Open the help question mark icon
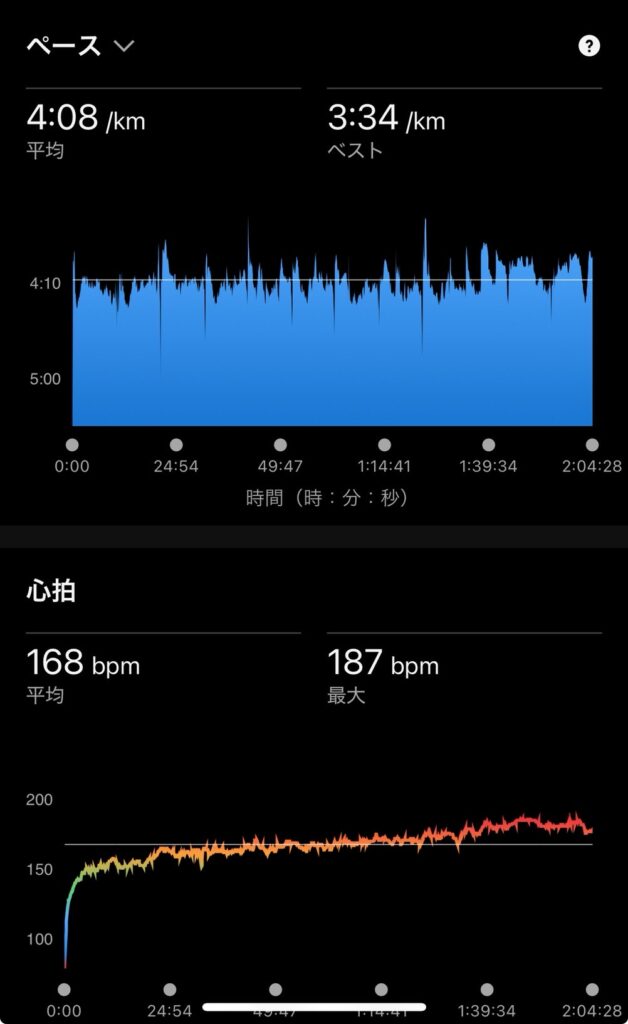628x1024 pixels. pos(589,46)
